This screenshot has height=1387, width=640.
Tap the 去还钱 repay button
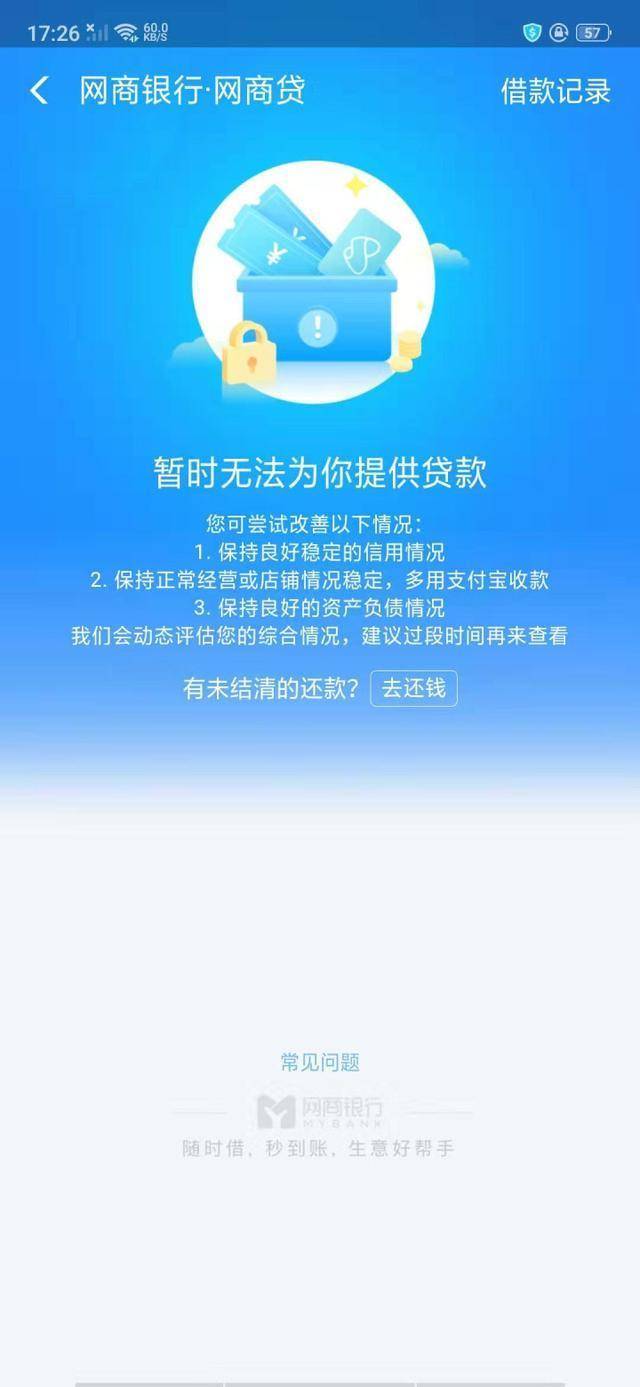click(x=413, y=689)
